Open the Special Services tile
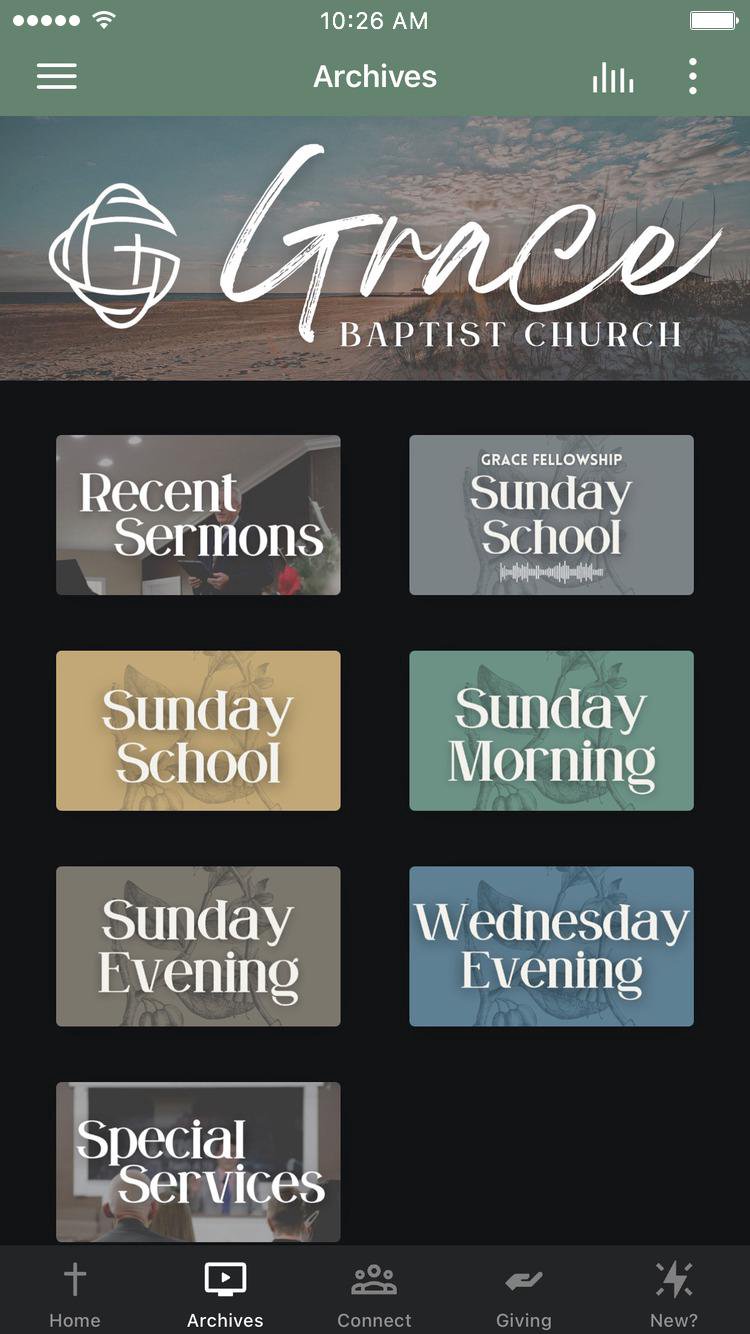The height and width of the screenshot is (1334, 750). (x=198, y=1162)
